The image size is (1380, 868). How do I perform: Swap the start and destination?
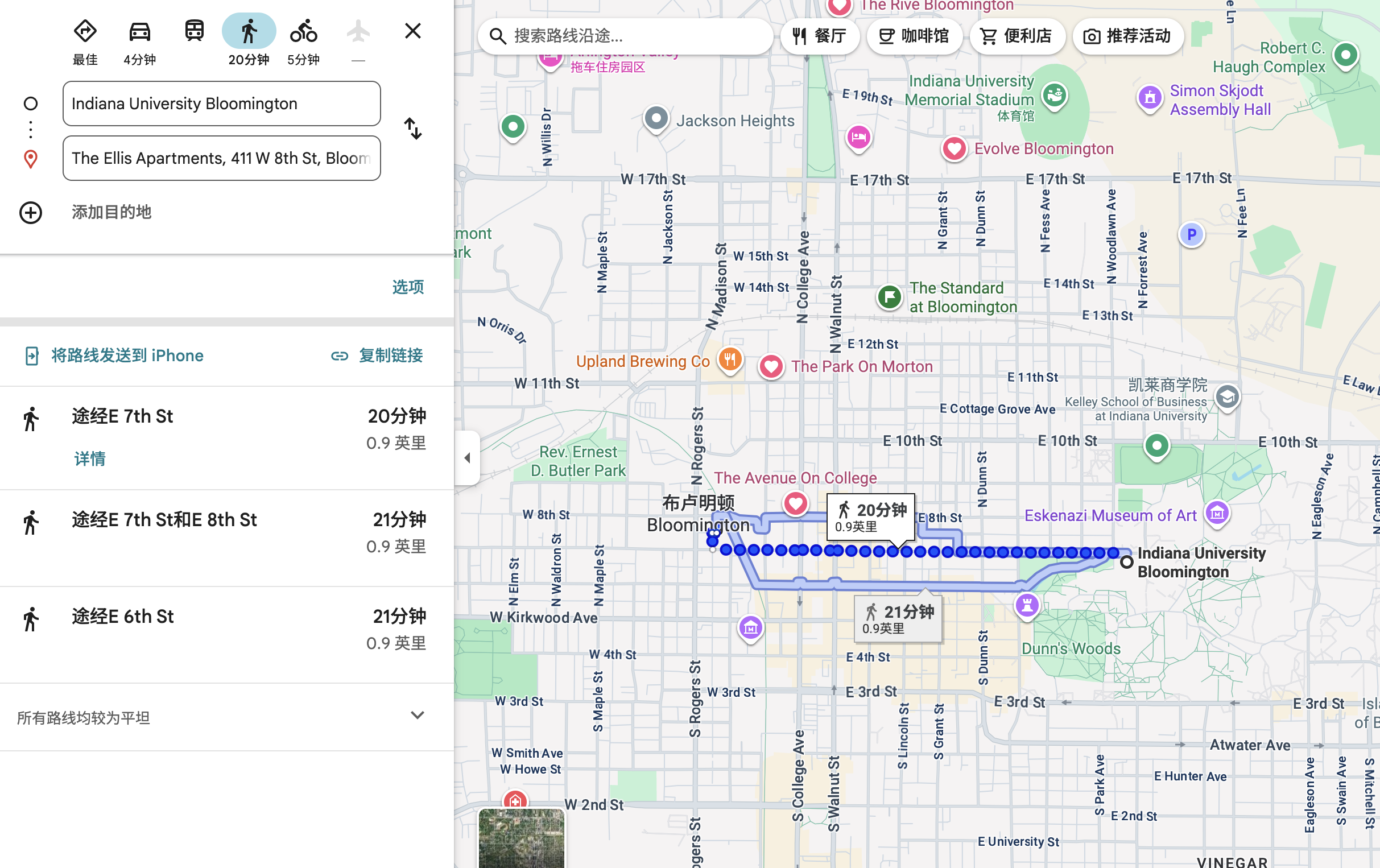coord(412,129)
